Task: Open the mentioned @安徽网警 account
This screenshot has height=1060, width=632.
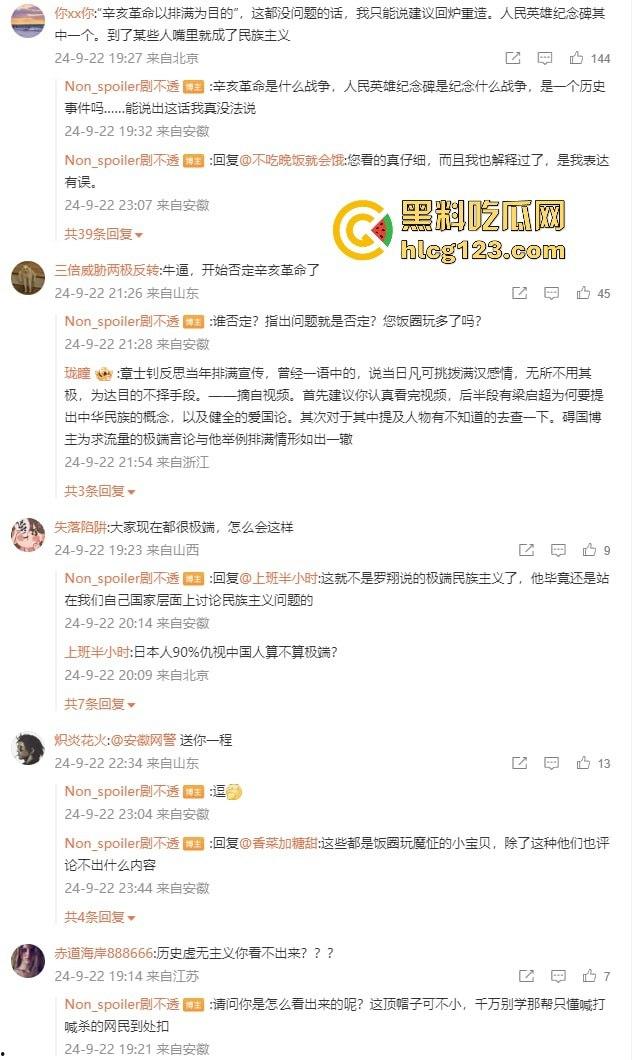Action: (143, 740)
